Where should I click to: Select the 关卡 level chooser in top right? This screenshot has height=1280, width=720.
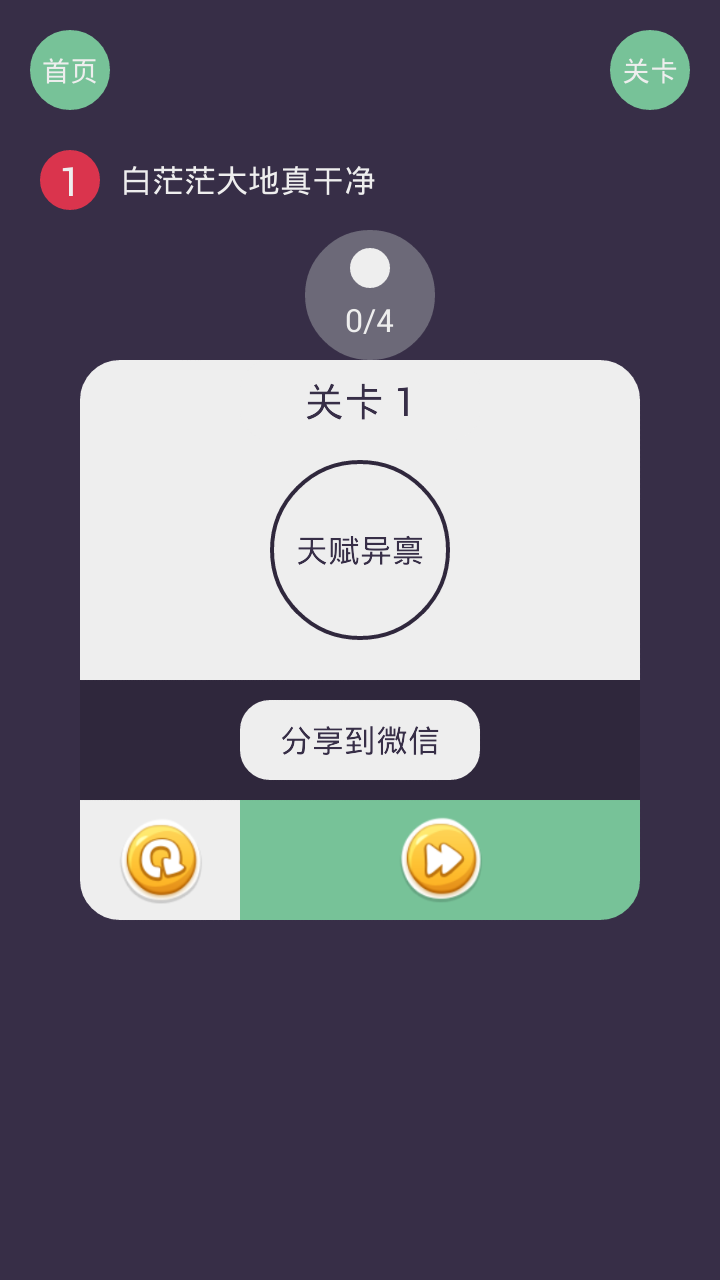click(x=650, y=68)
